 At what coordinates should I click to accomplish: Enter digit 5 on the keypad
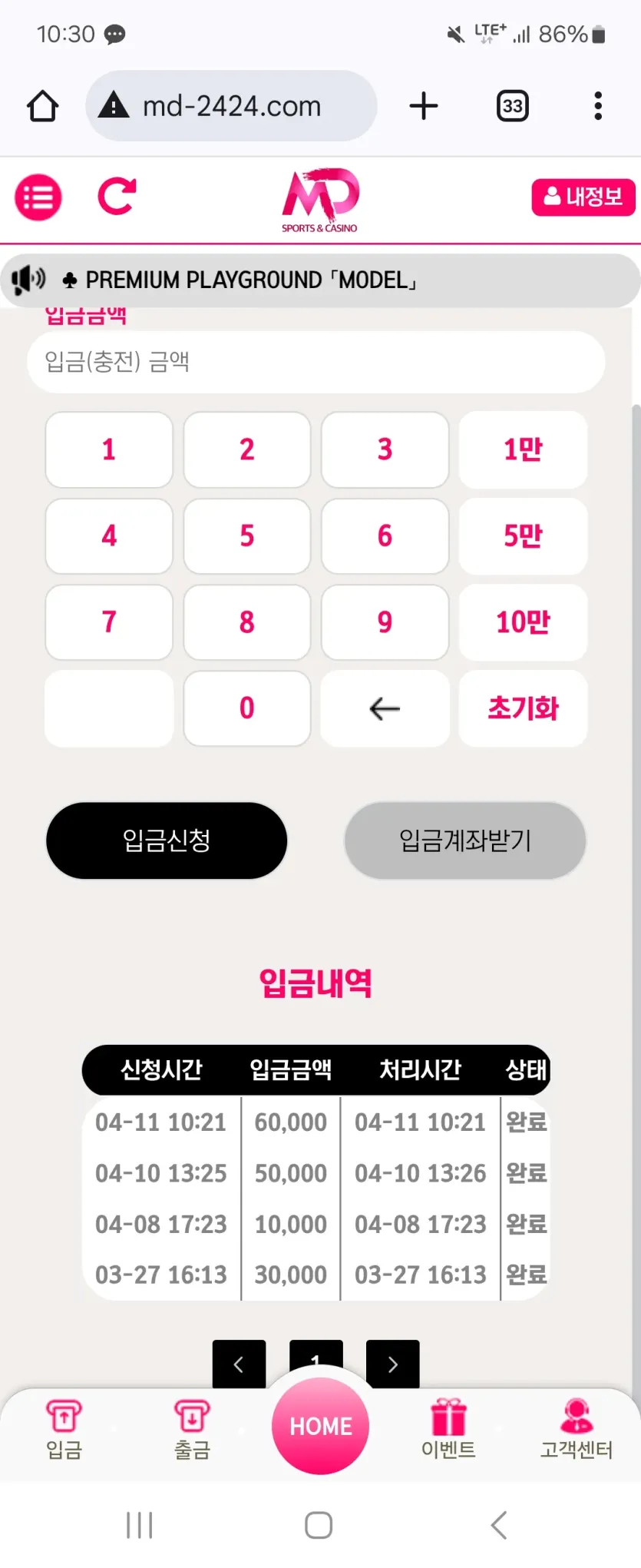[x=247, y=536]
